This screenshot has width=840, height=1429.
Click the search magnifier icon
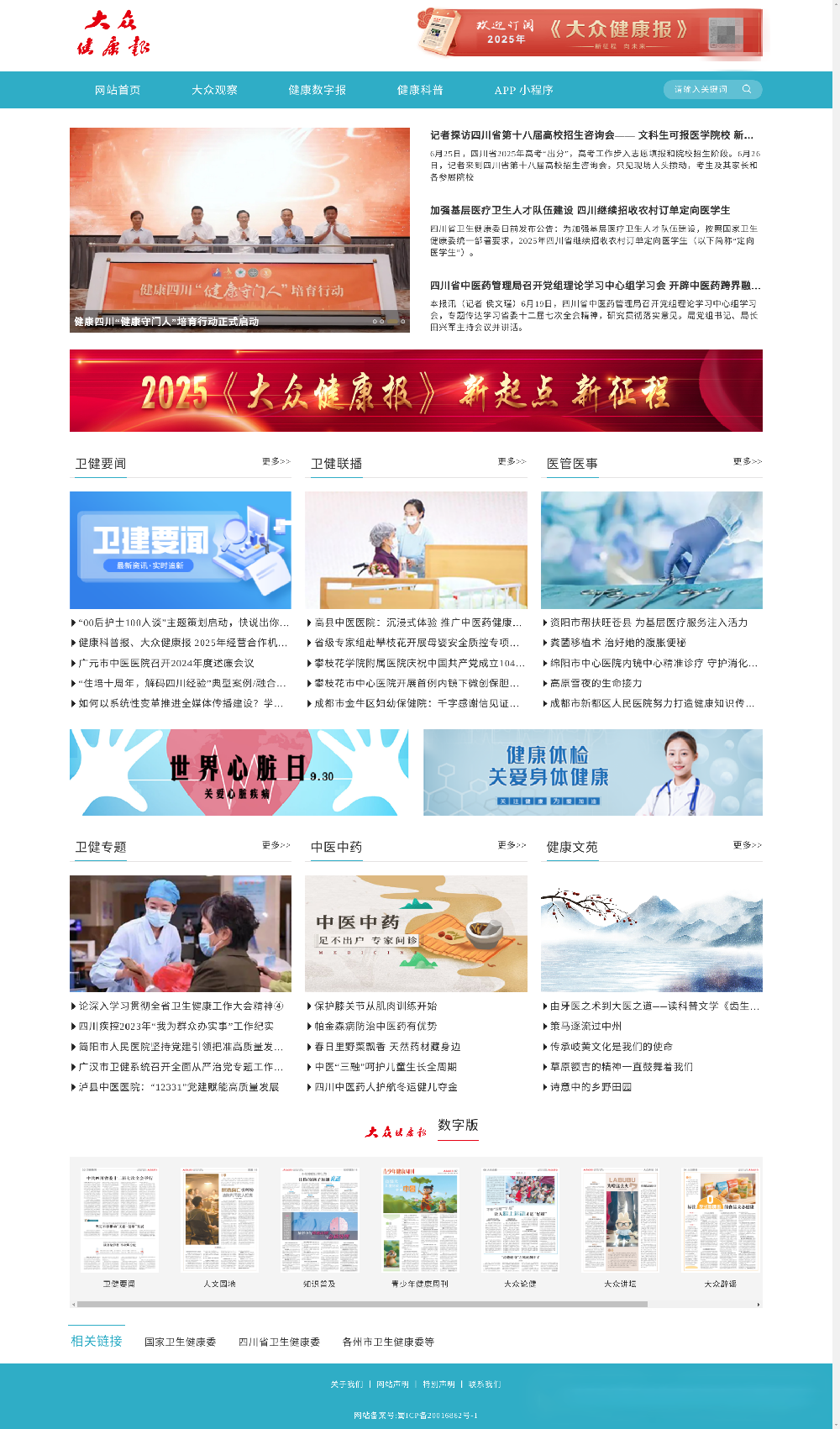tap(747, 89)
